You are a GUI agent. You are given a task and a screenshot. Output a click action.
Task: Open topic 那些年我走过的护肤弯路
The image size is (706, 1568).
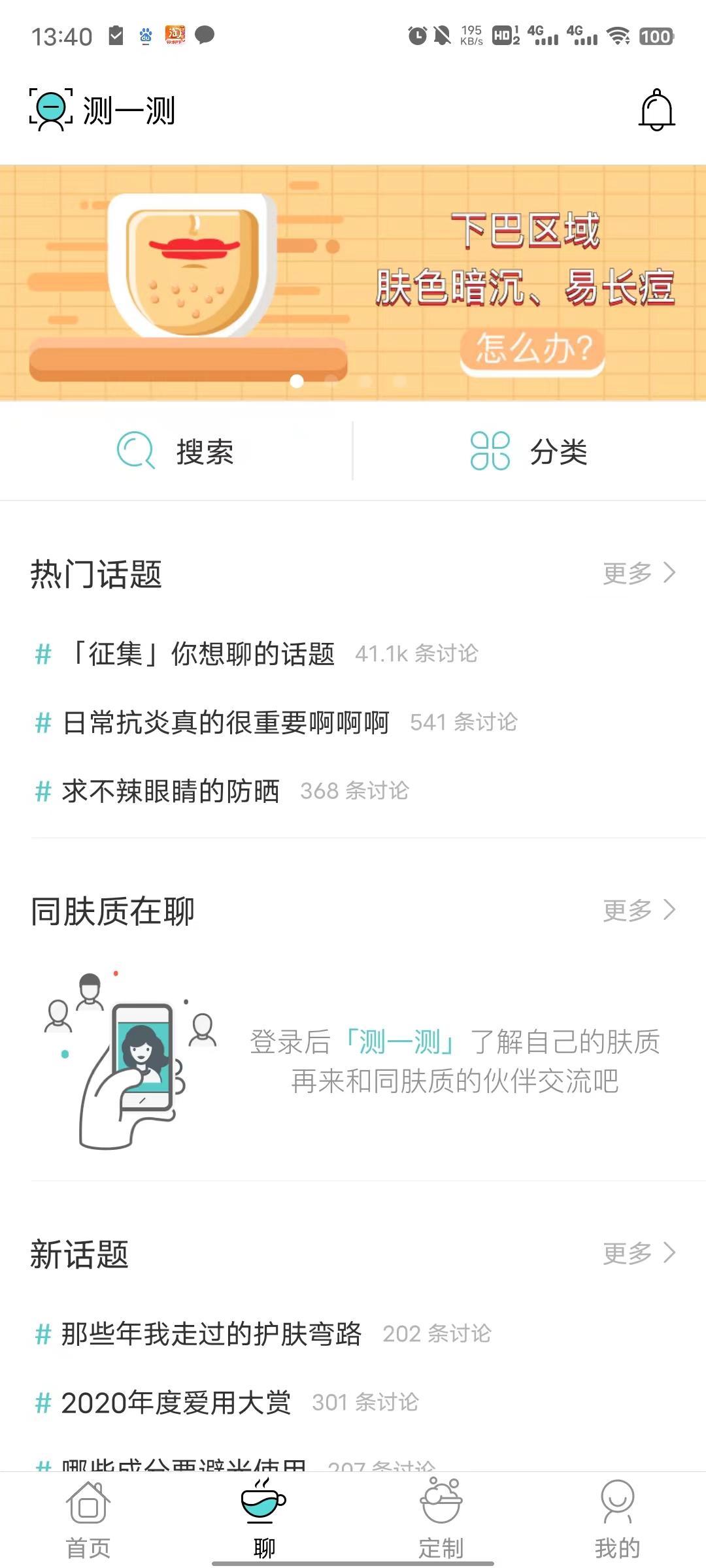[x=210, y=1333]
